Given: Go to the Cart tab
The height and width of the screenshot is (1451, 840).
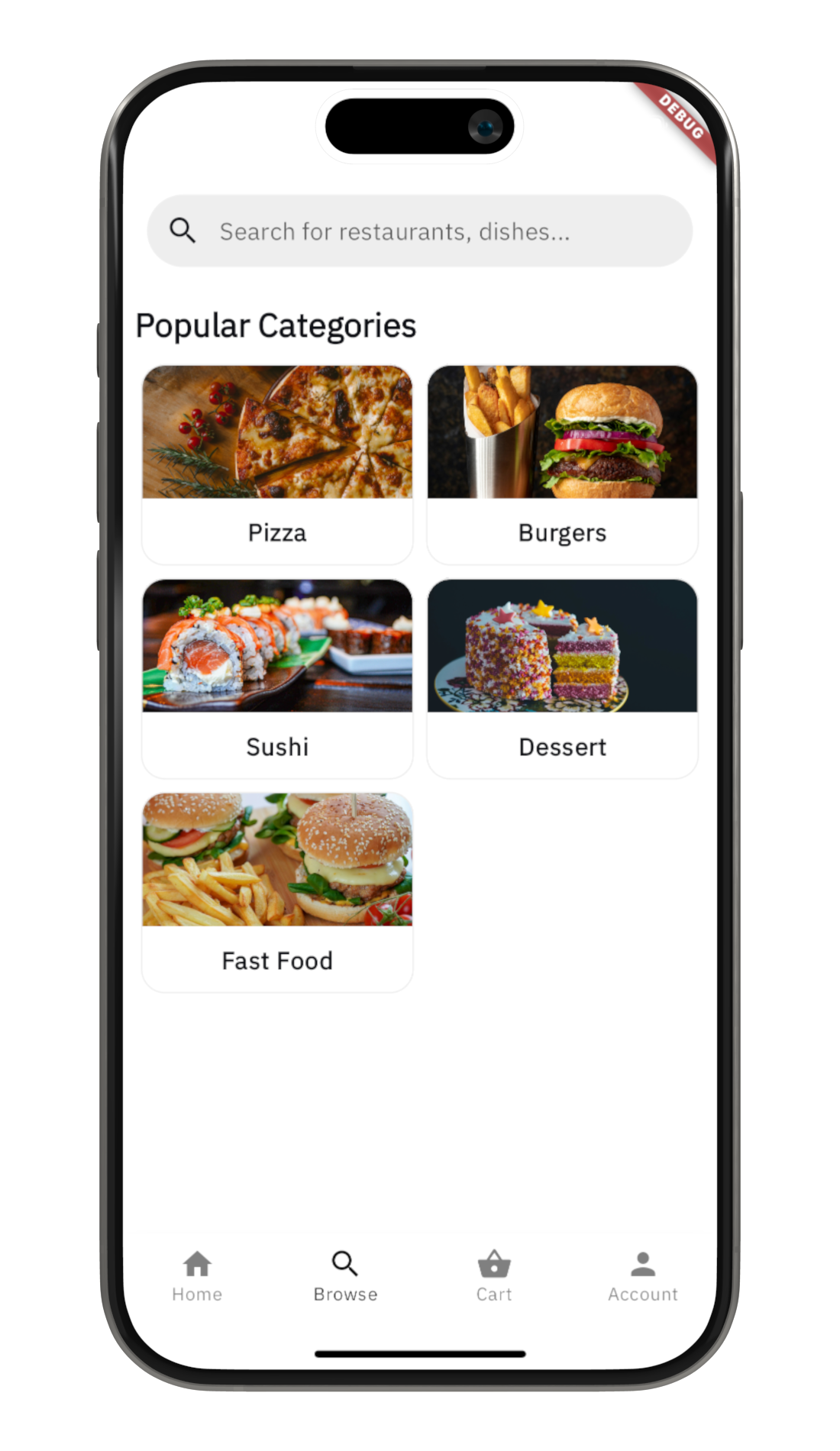Looking at the screenshot, I should 494,1276.
